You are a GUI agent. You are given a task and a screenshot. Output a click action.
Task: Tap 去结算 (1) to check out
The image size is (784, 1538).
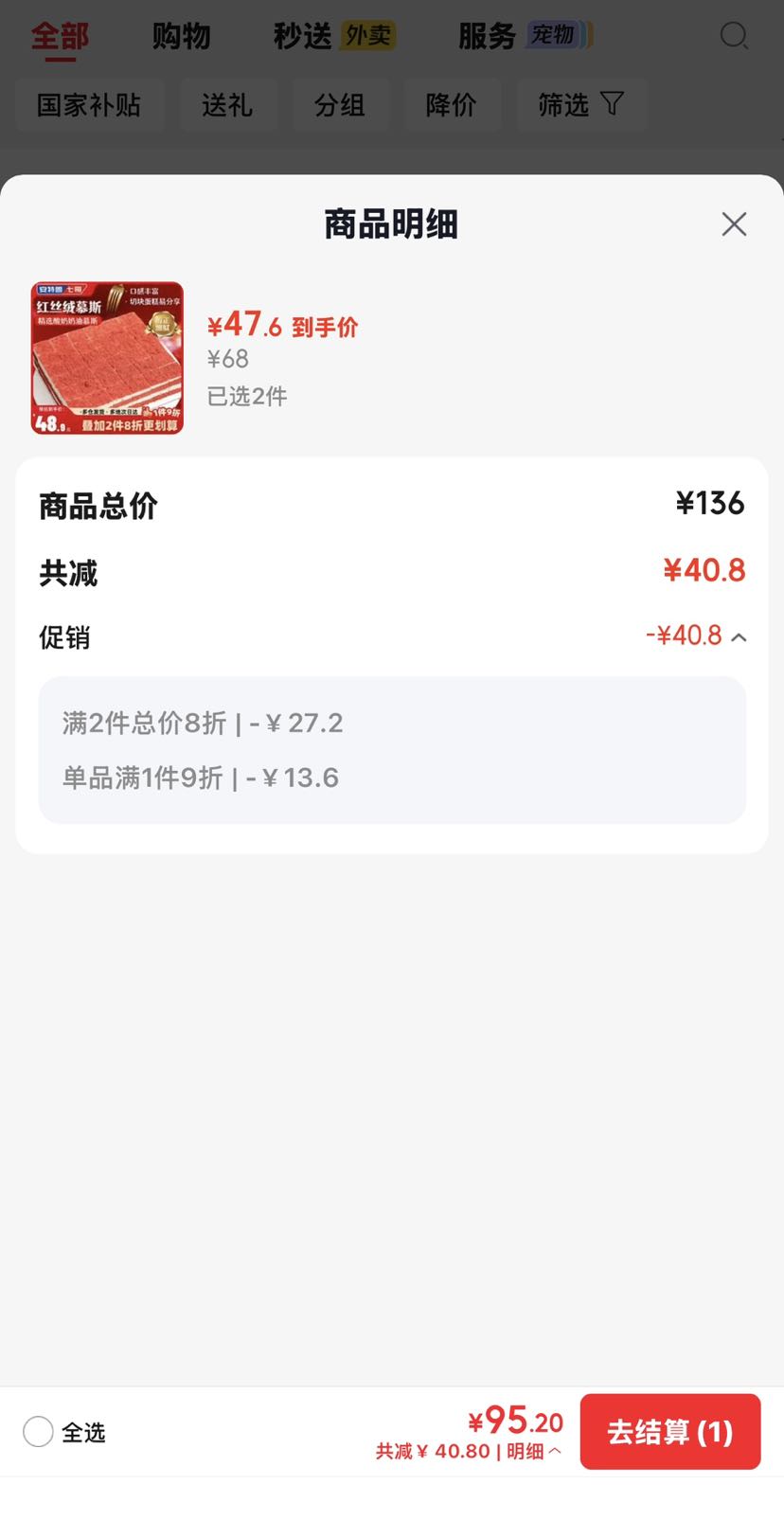pyautogui.click(x=669, y=1431)
